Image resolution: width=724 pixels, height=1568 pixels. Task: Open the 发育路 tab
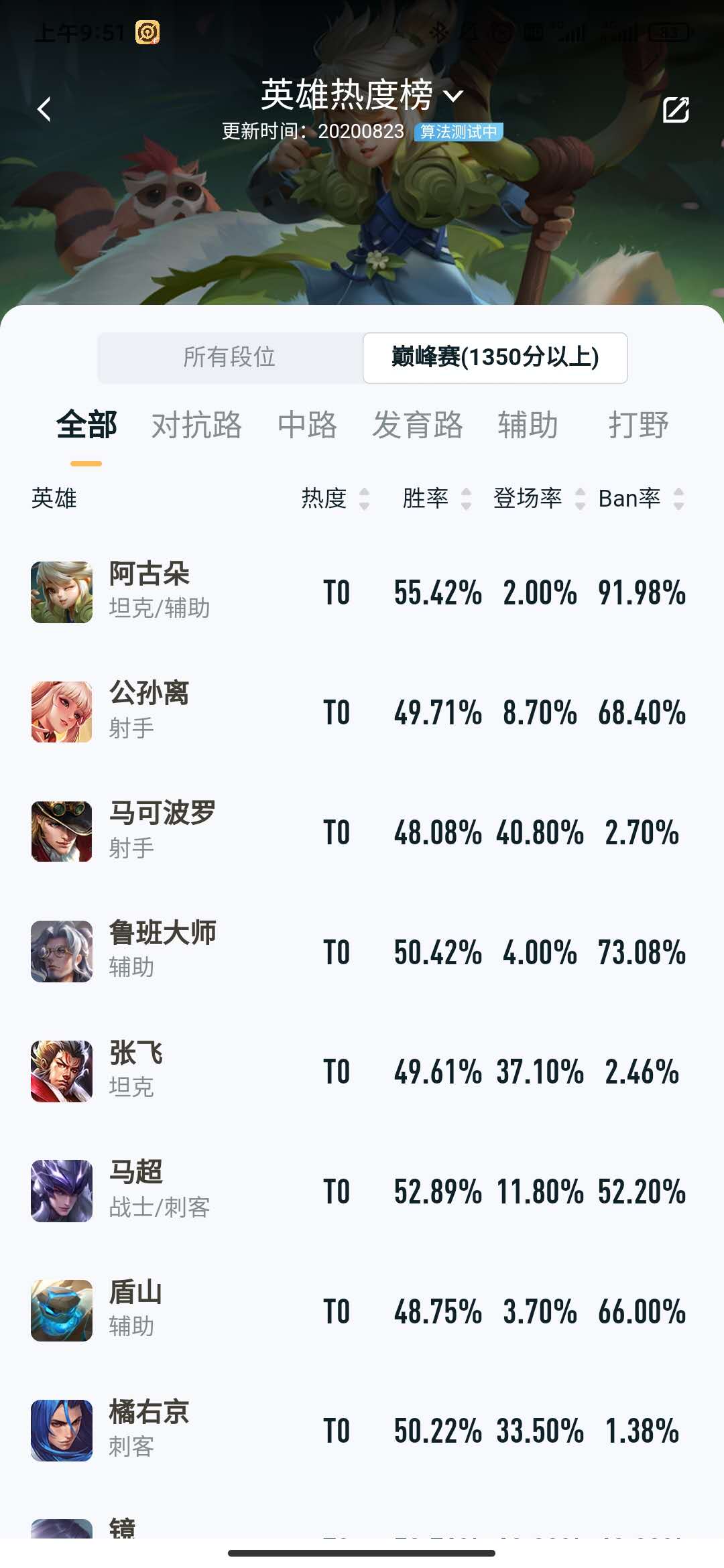coord(418,426)
